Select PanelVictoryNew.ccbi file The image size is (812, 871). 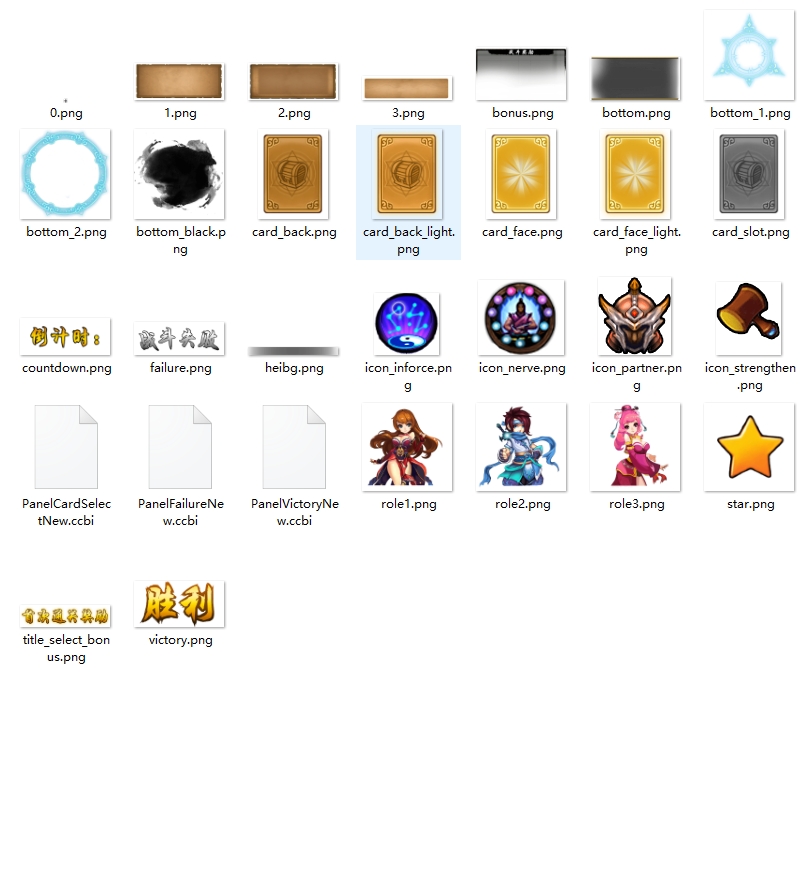coord(294,447)
